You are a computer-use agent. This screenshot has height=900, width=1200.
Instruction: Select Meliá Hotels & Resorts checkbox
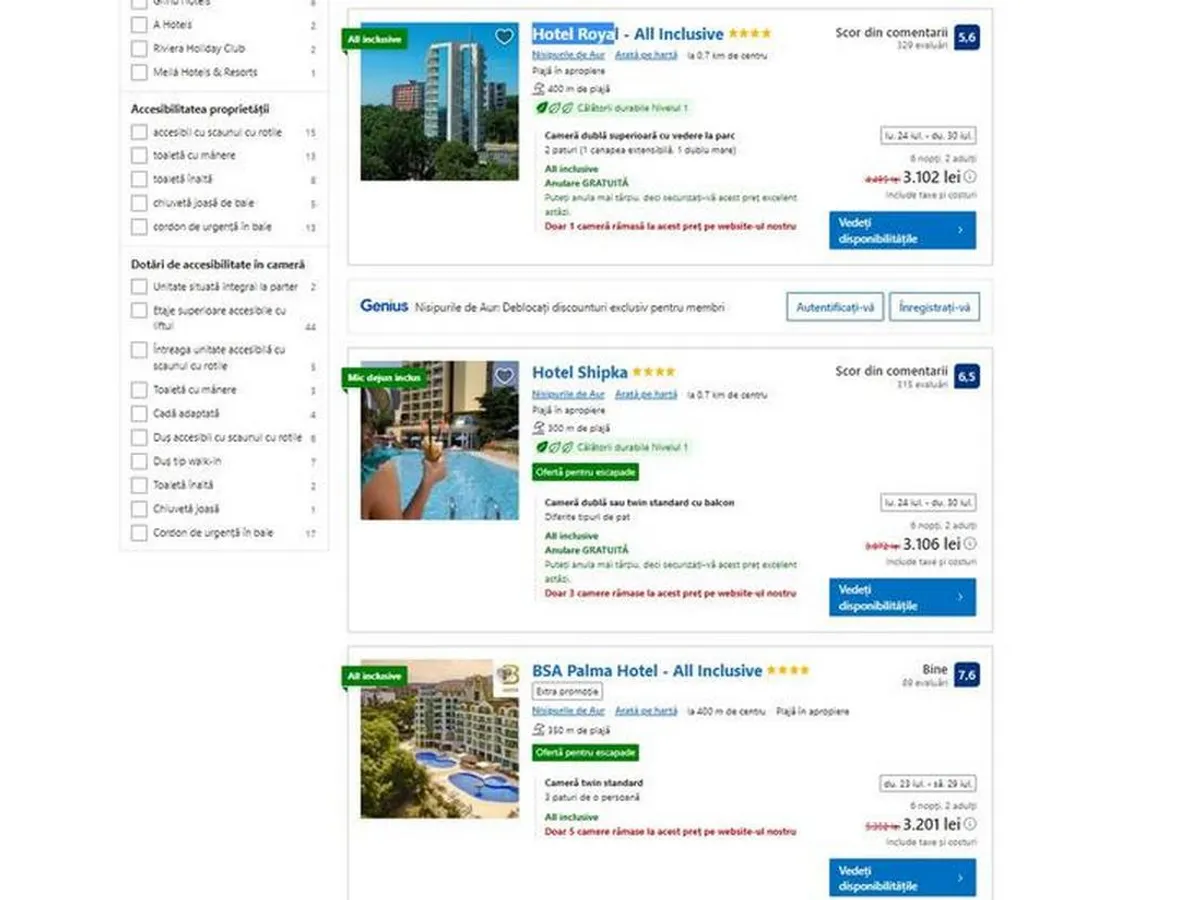139,72
